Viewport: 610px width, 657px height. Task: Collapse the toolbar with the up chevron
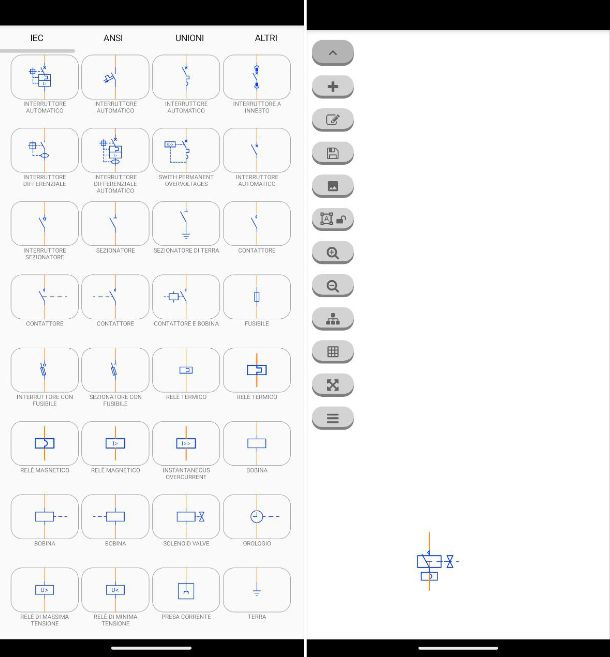333,53
